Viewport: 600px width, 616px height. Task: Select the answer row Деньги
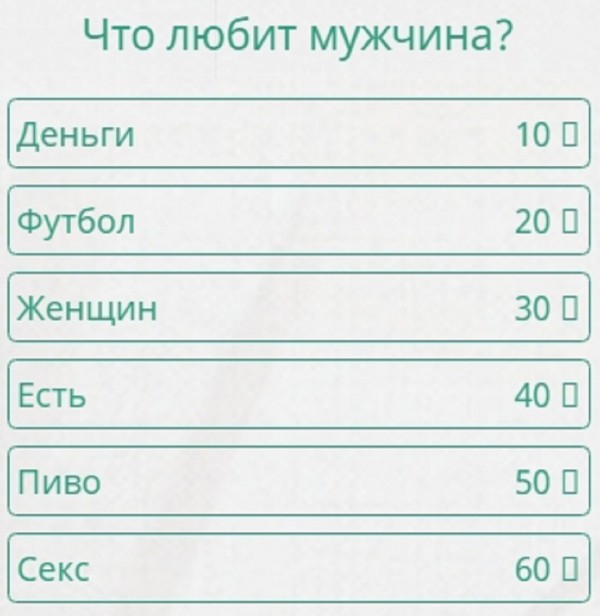point(299,134)
